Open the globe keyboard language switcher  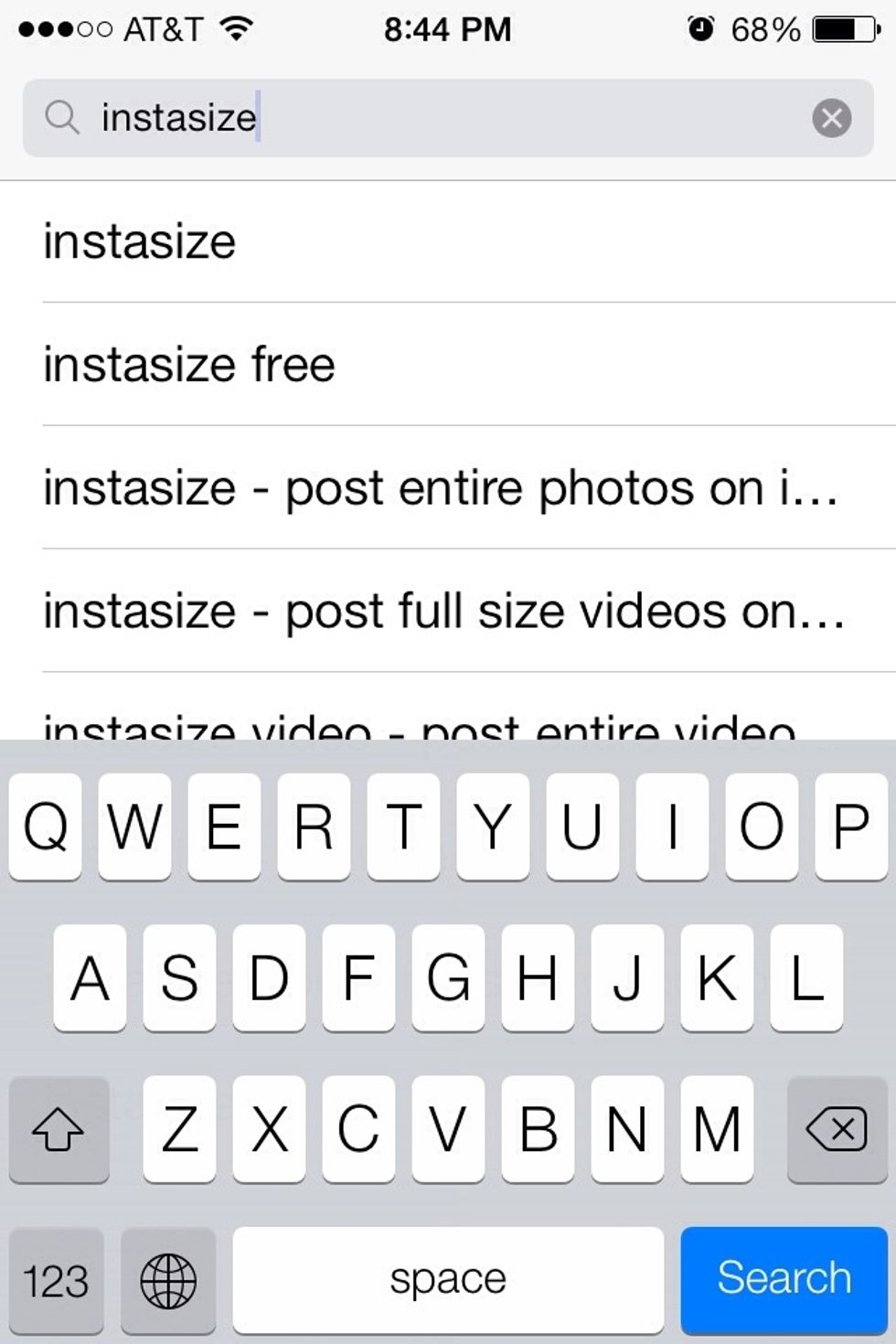point(167,1280)
